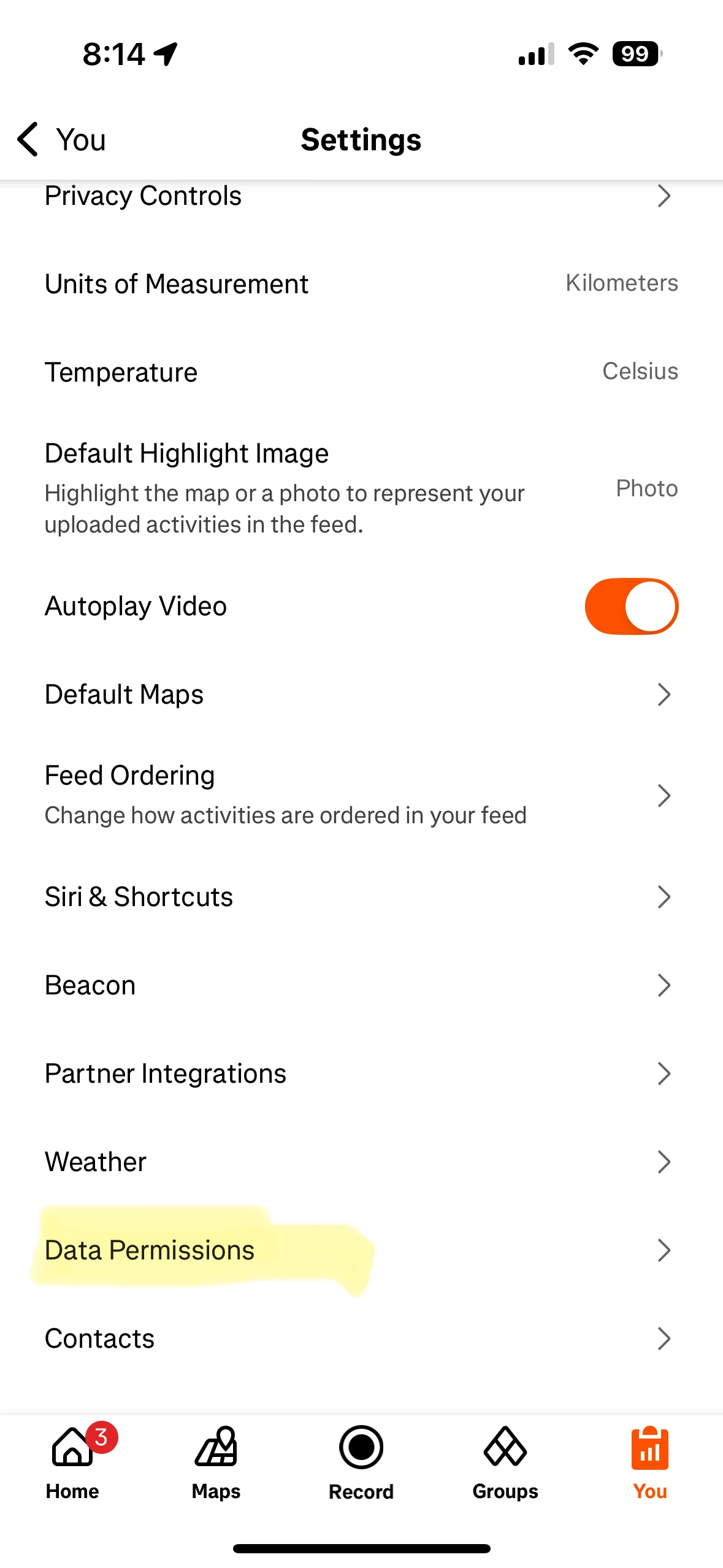Open Partner Integrations
723x1568 pixels.
pos(361,1074)
